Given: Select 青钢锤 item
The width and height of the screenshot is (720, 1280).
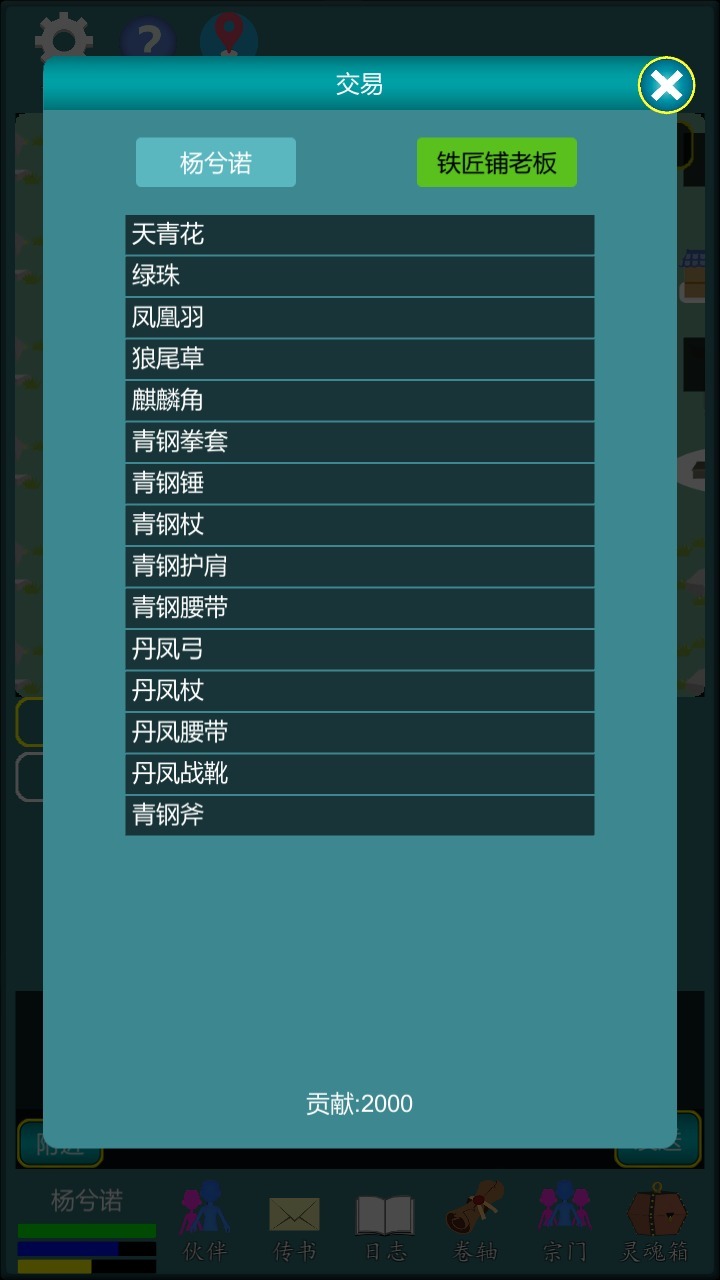Looking at the screenshot, I should [x=359, y=484].
